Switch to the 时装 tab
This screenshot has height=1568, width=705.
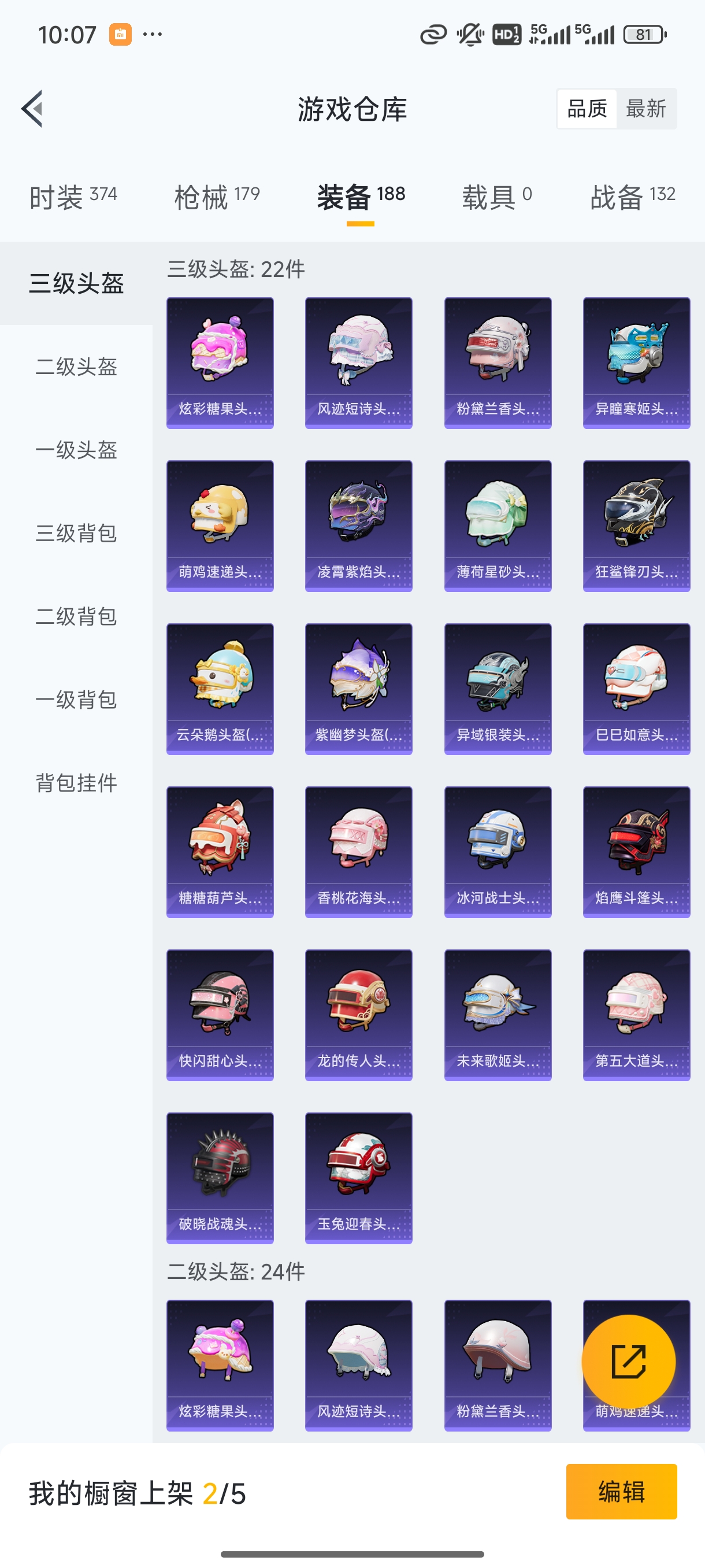click(x=73, y=197)
